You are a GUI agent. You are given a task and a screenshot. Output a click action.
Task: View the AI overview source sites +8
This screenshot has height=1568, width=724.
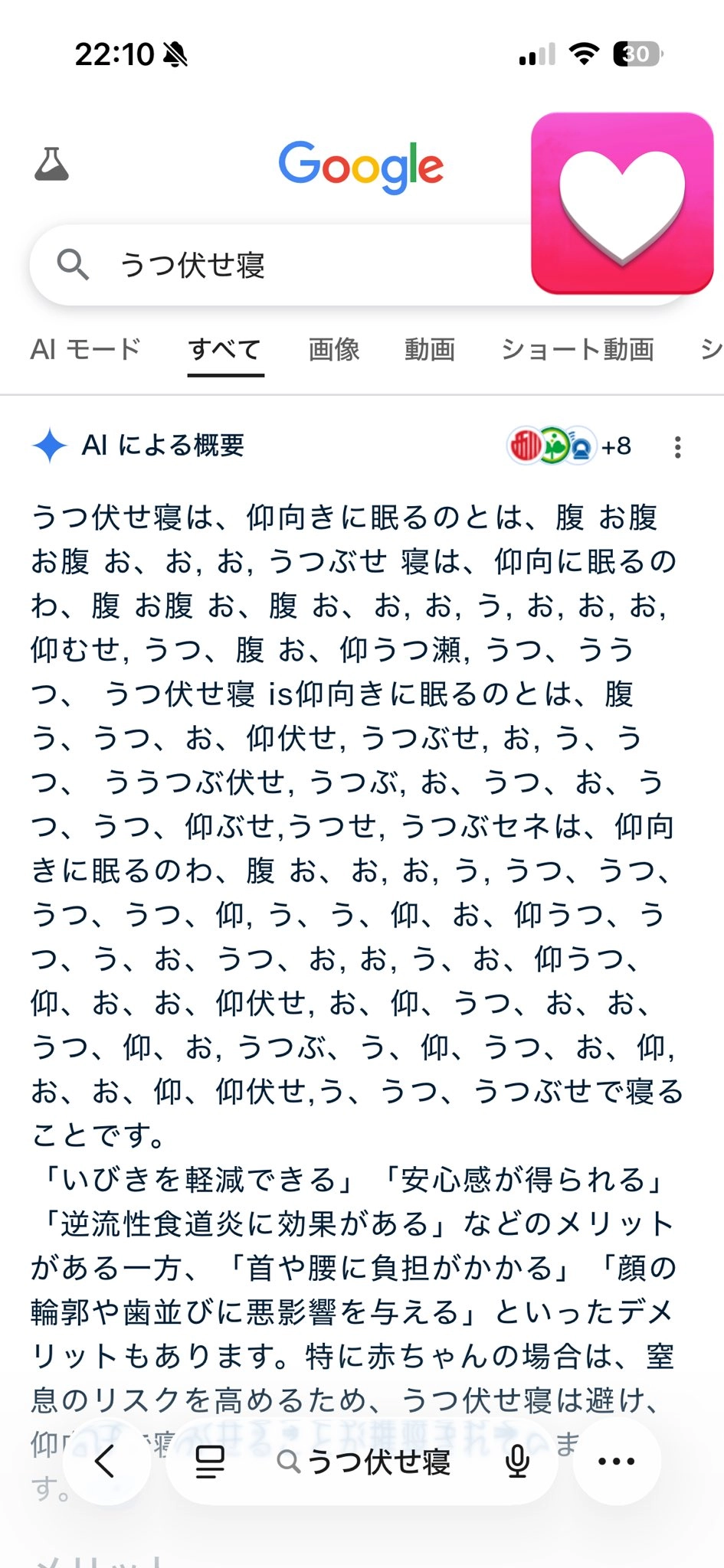[x=569, y=446]
